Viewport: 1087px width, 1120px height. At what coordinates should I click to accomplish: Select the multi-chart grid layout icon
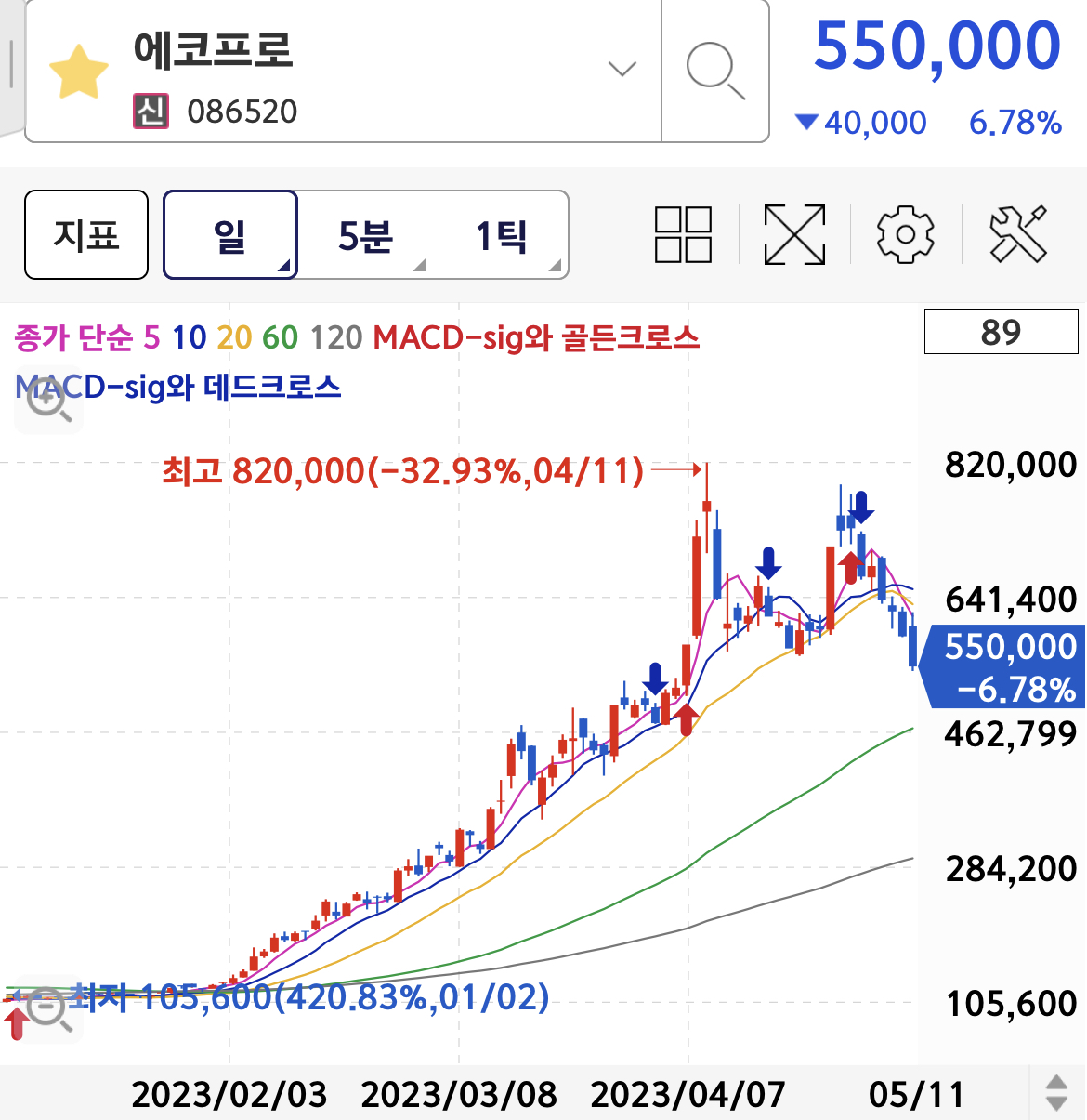(683, 235)
